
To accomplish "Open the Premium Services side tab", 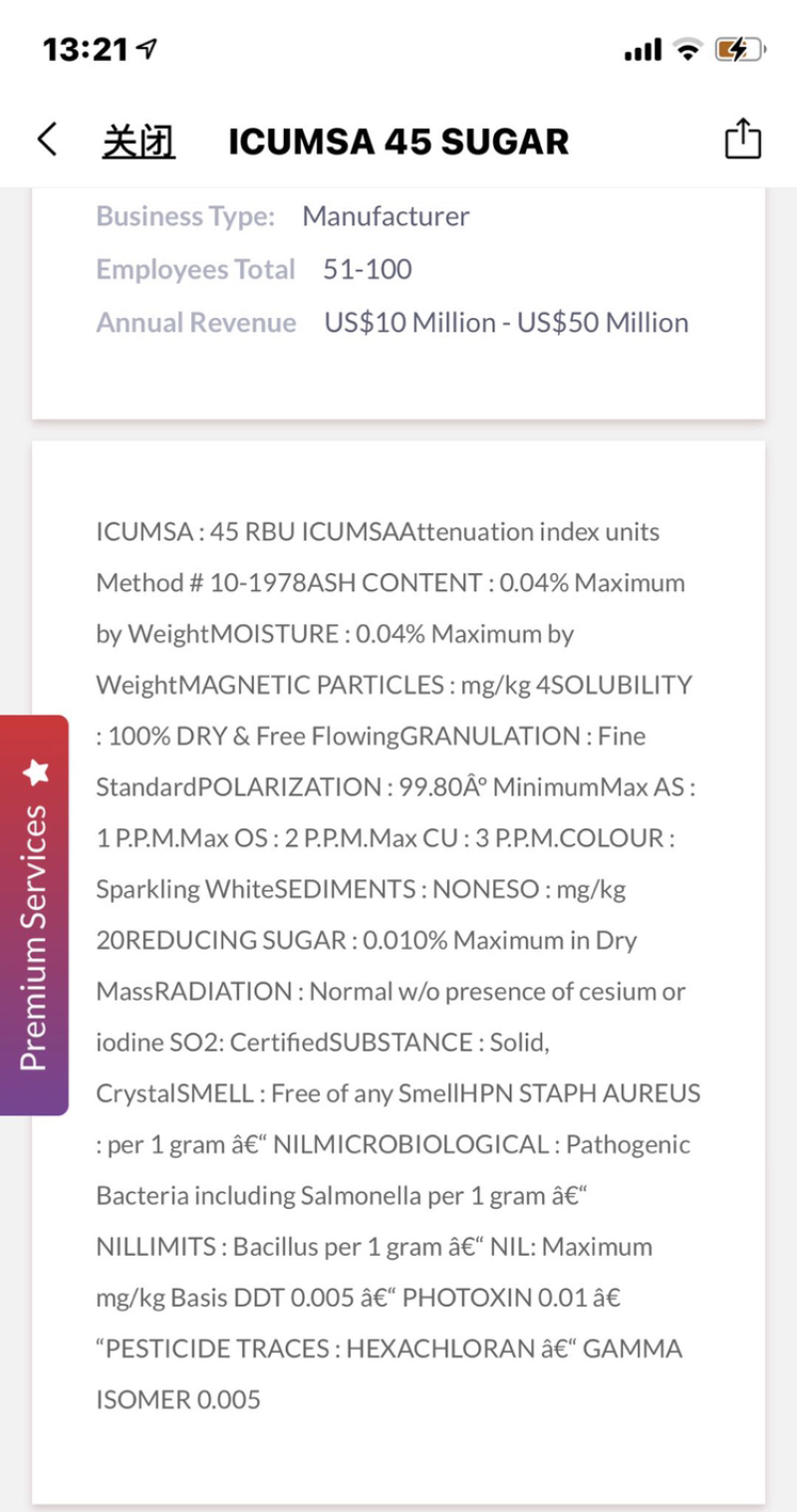I will point(34,914).
